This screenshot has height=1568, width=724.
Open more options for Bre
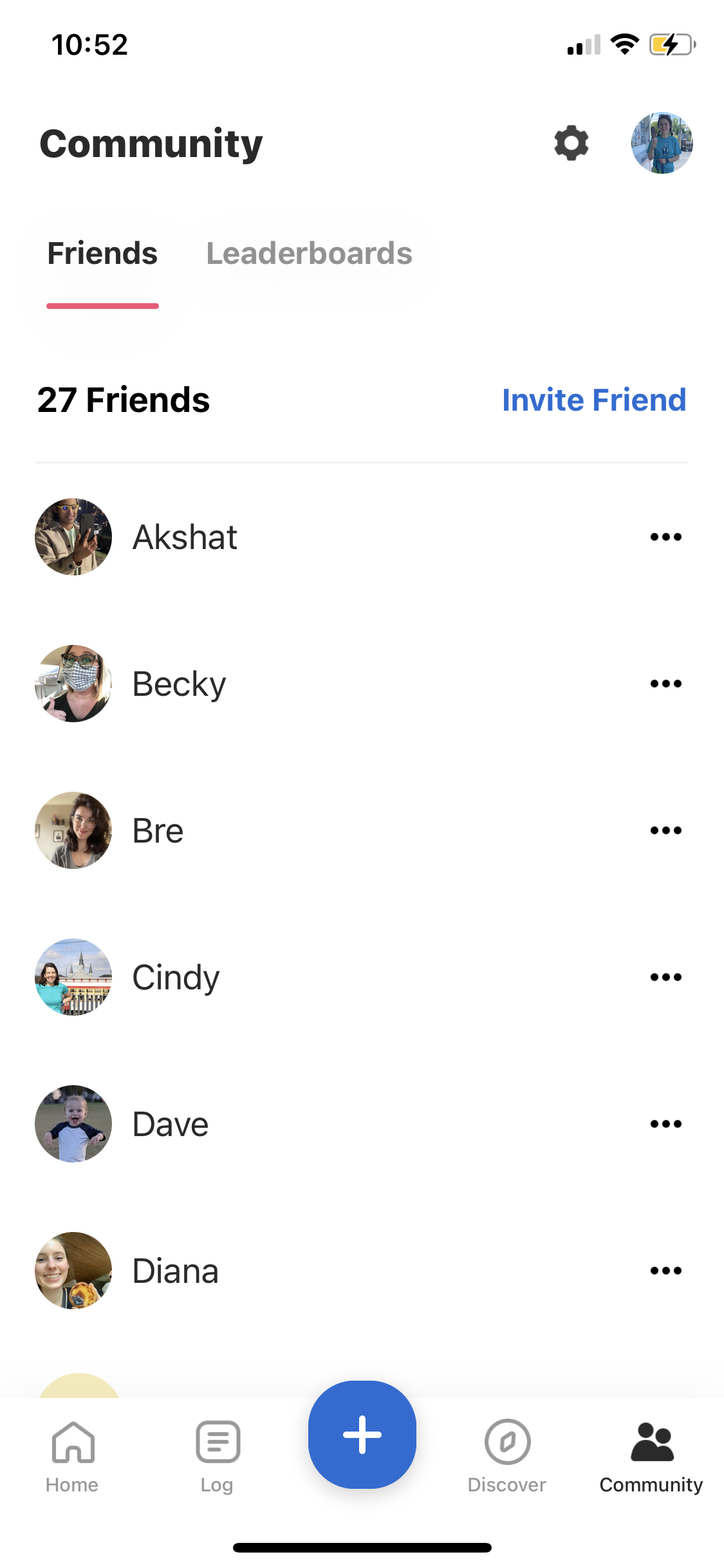tap(665, 830)
